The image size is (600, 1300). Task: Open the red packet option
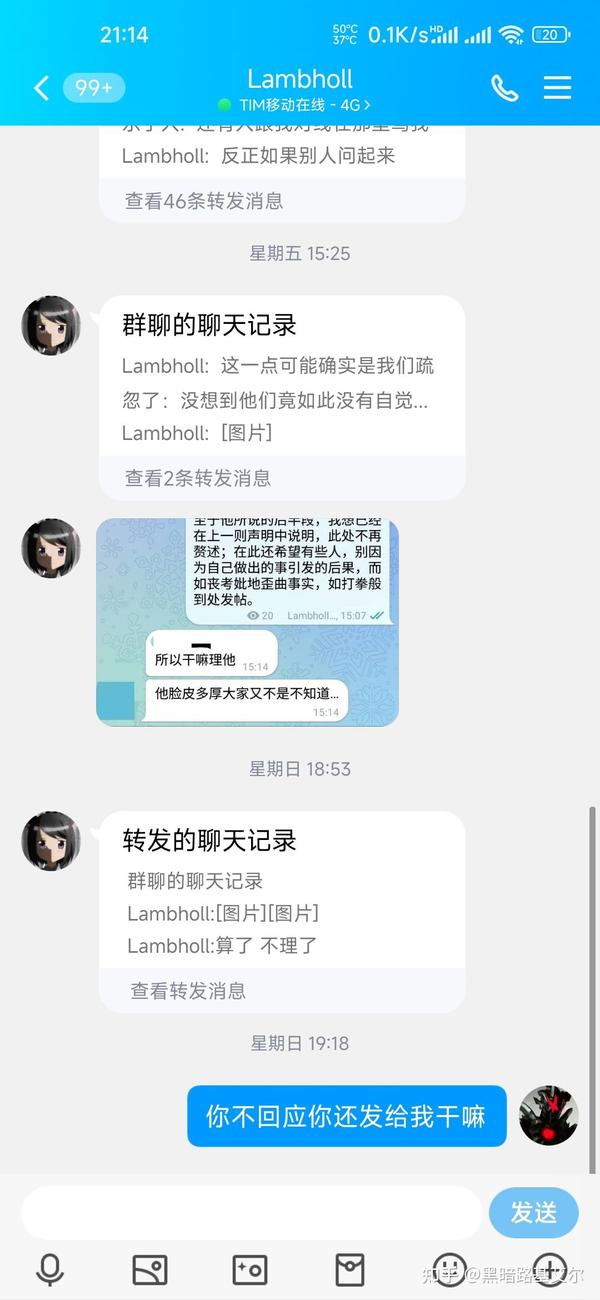click(x=350, y=1270)
